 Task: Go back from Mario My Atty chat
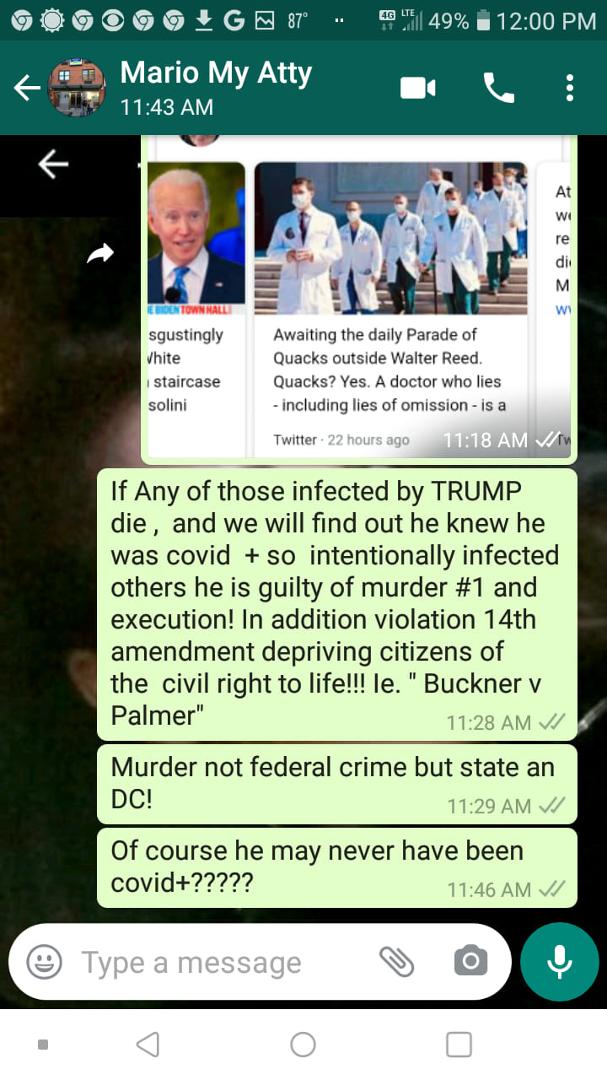[x=28, y=88]
